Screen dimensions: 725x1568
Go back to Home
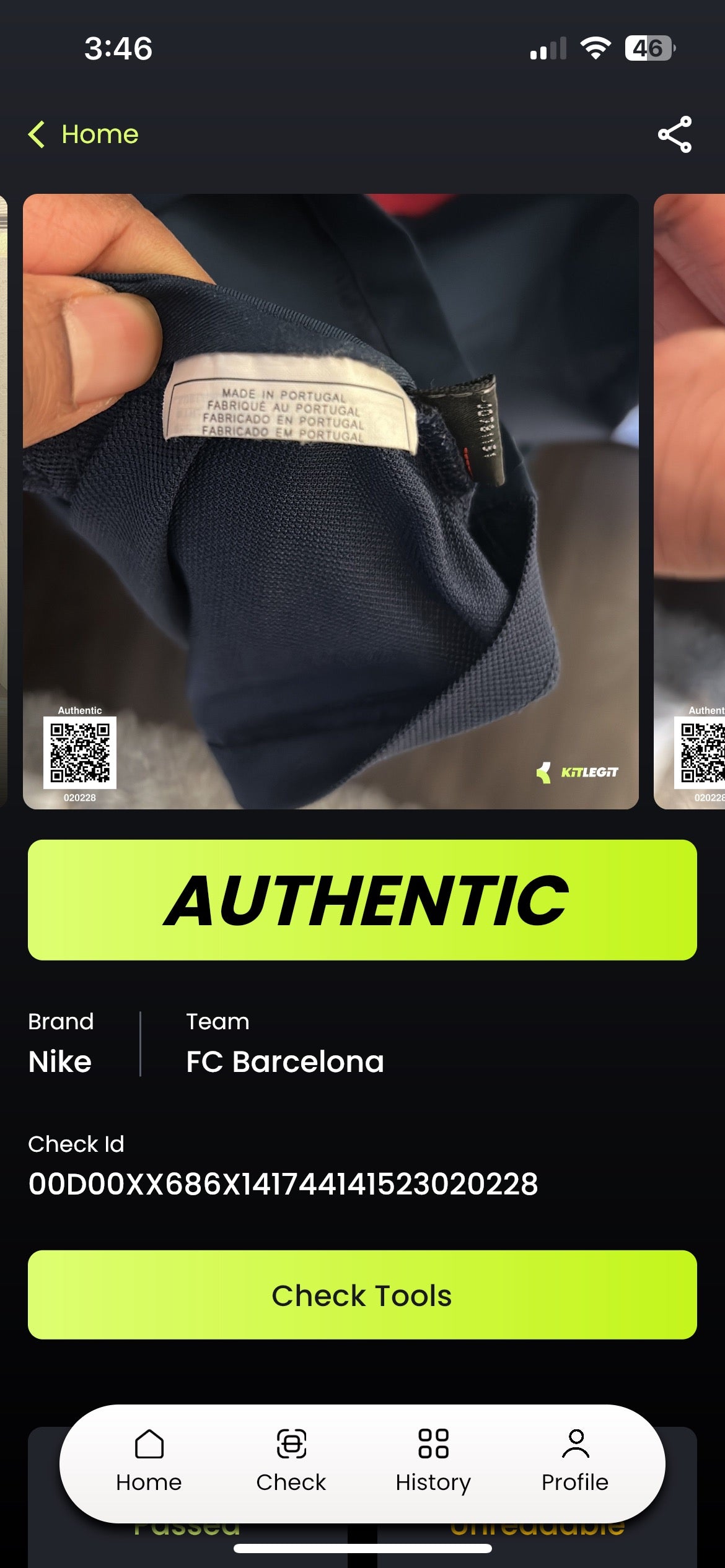coord(84,134)
